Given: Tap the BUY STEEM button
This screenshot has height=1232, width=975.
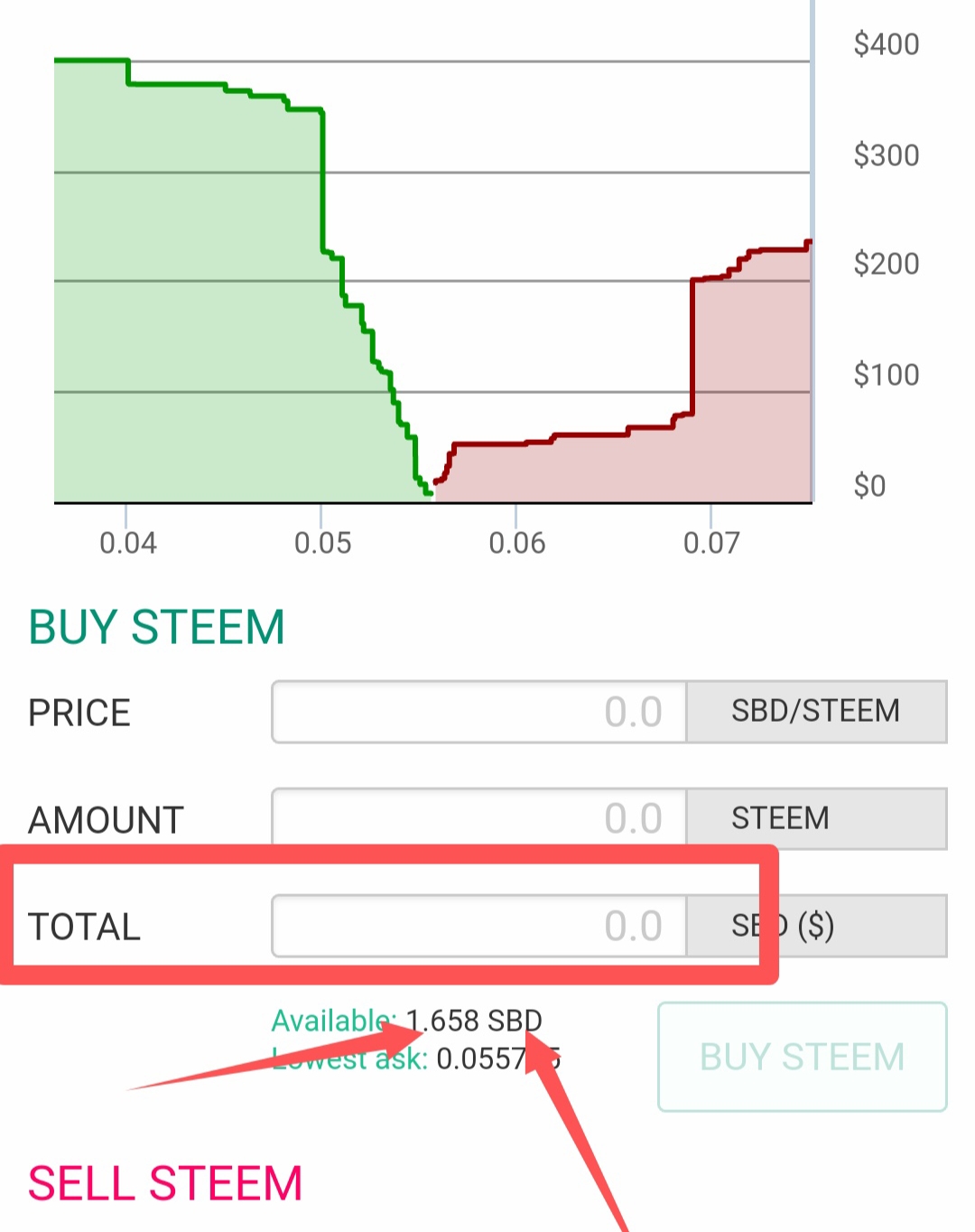Looking at the screenshot, I should [802, 1057].
